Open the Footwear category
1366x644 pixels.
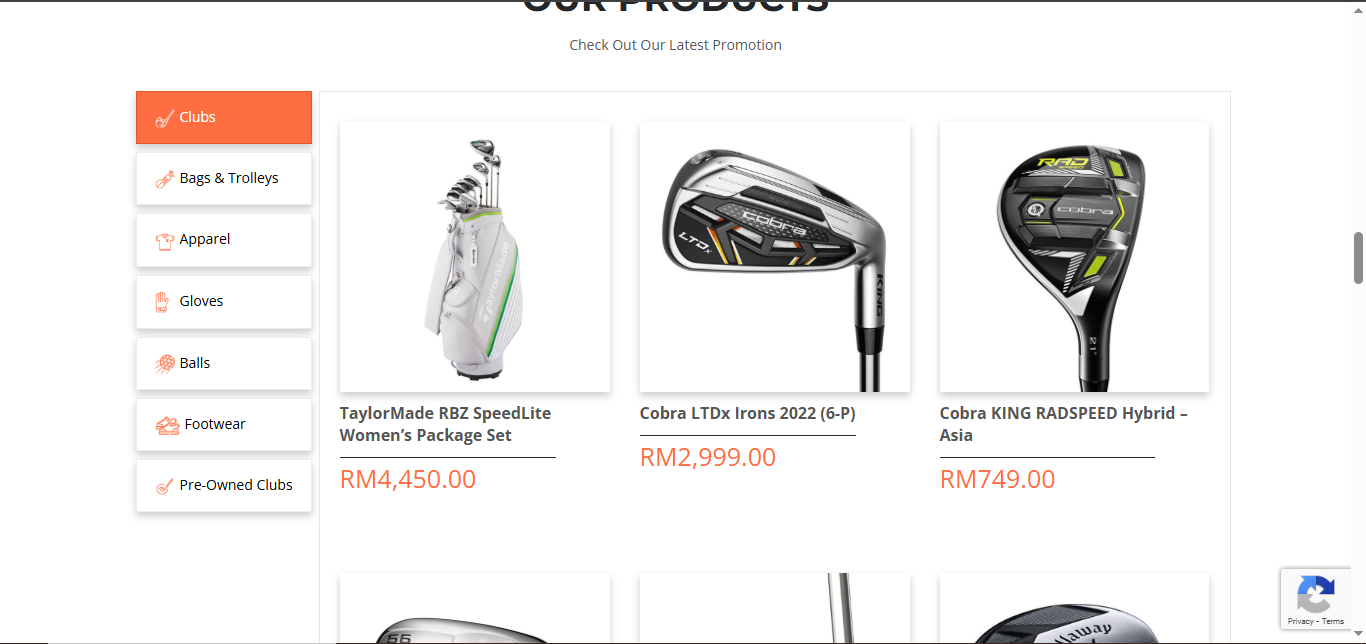[223, 424]
